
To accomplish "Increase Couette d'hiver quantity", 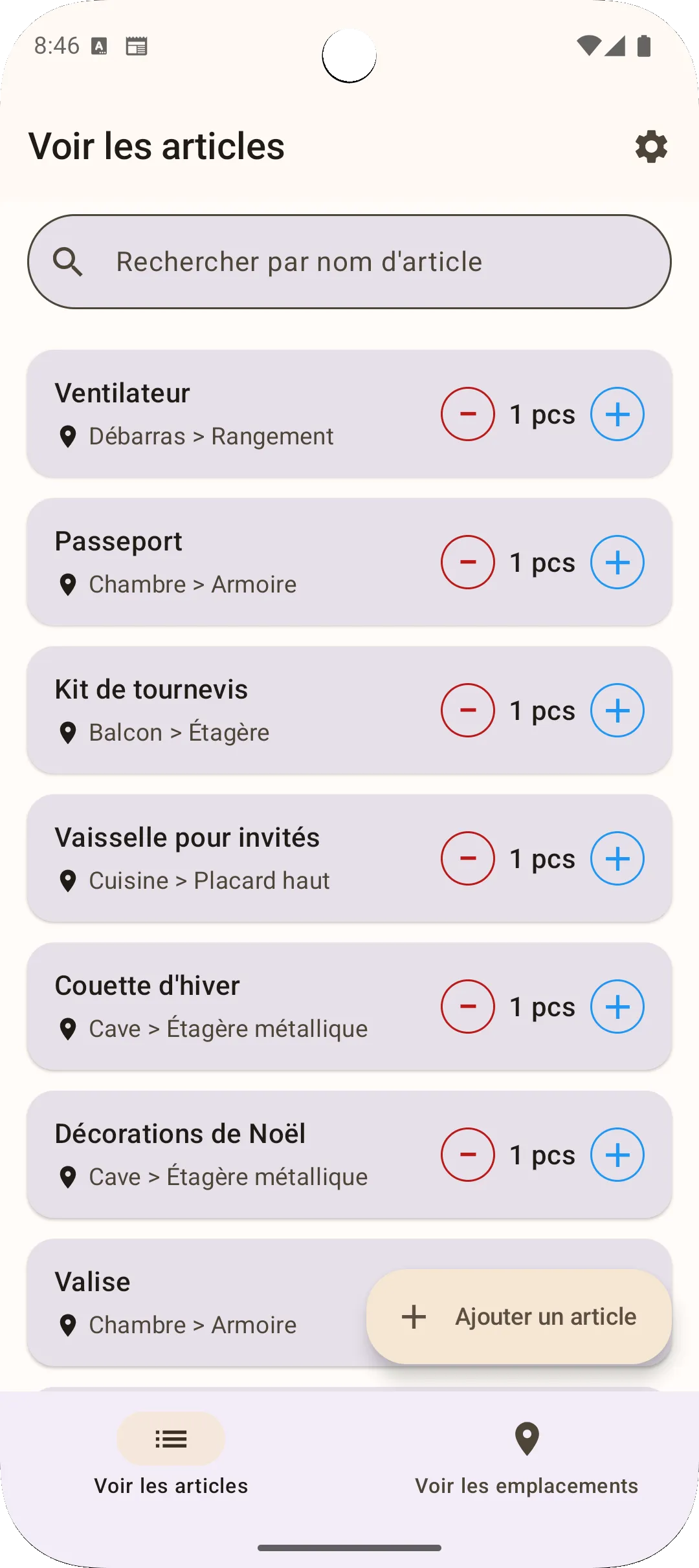I will click(617, 1007).
